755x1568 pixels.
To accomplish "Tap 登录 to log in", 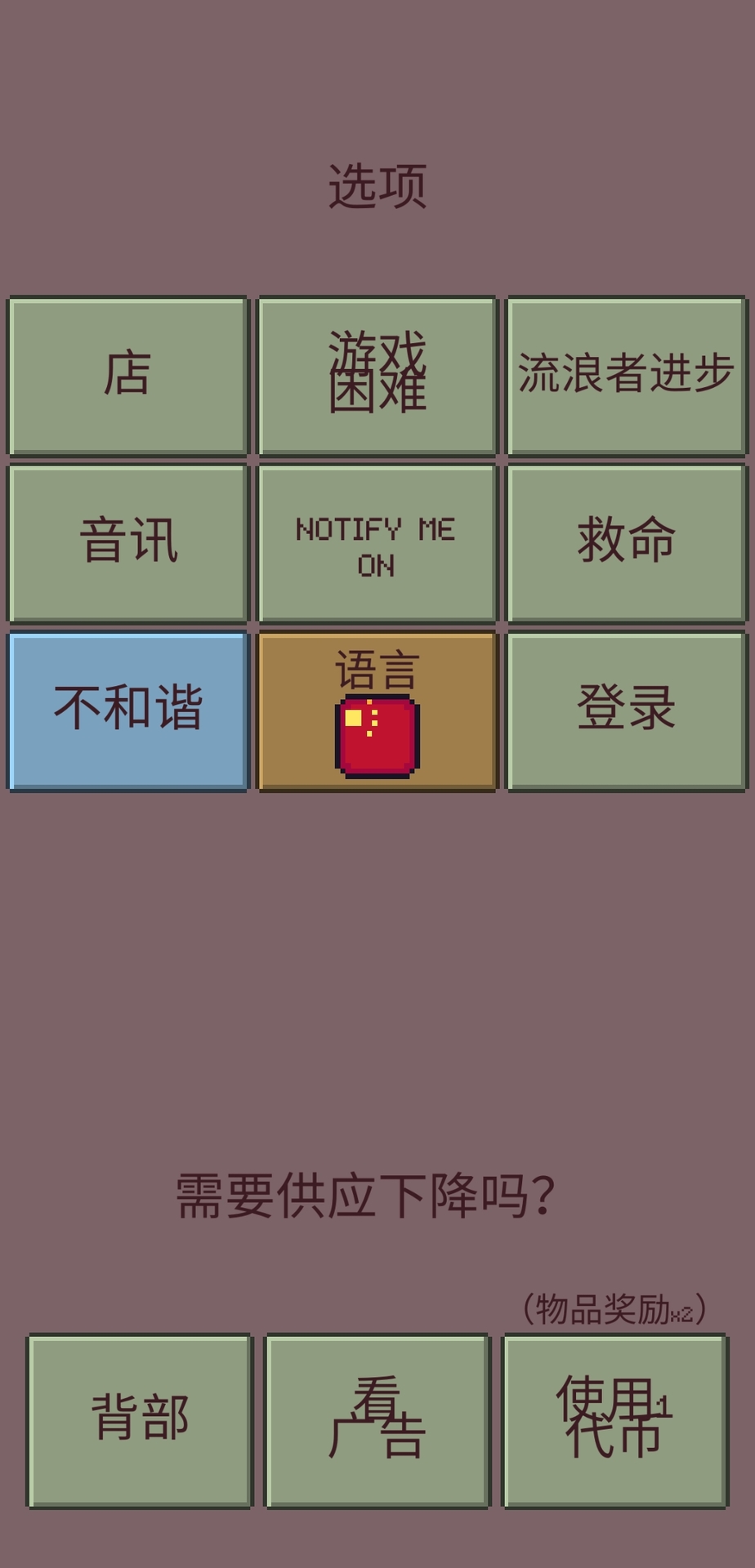I will point(626,710).
